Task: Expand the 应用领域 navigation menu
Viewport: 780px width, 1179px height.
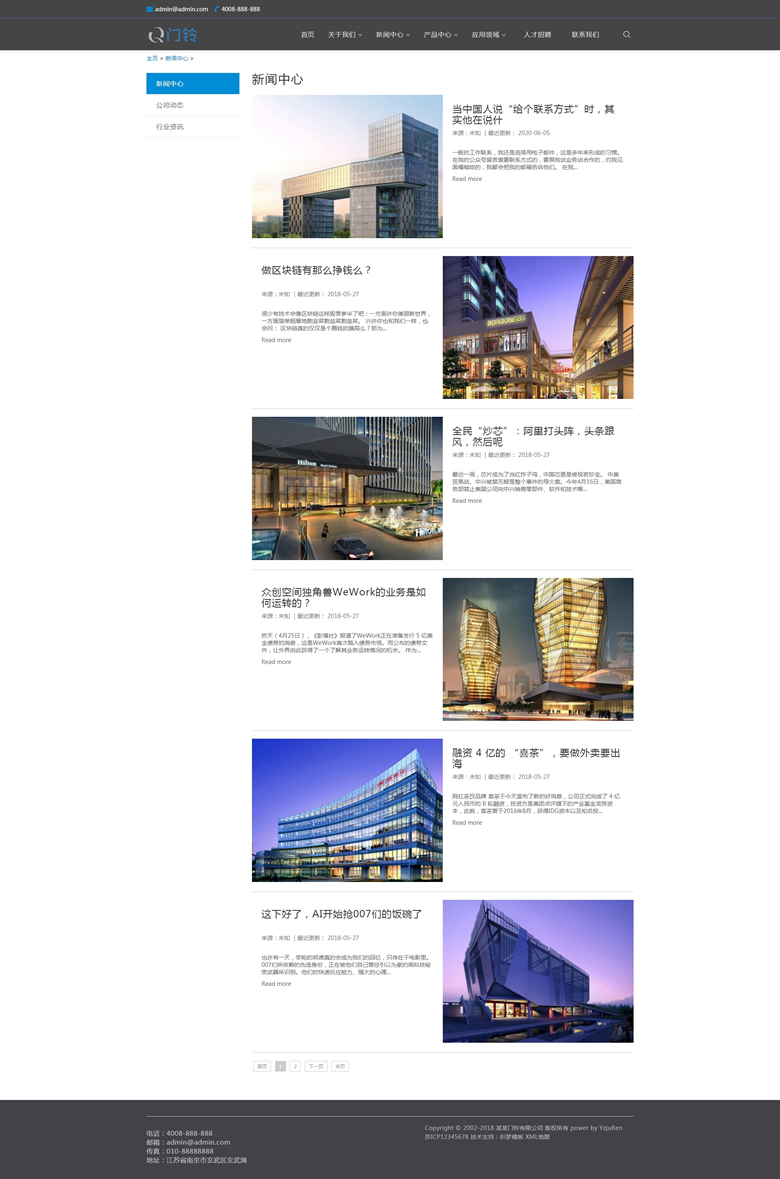Action: [x=489, y=35]
